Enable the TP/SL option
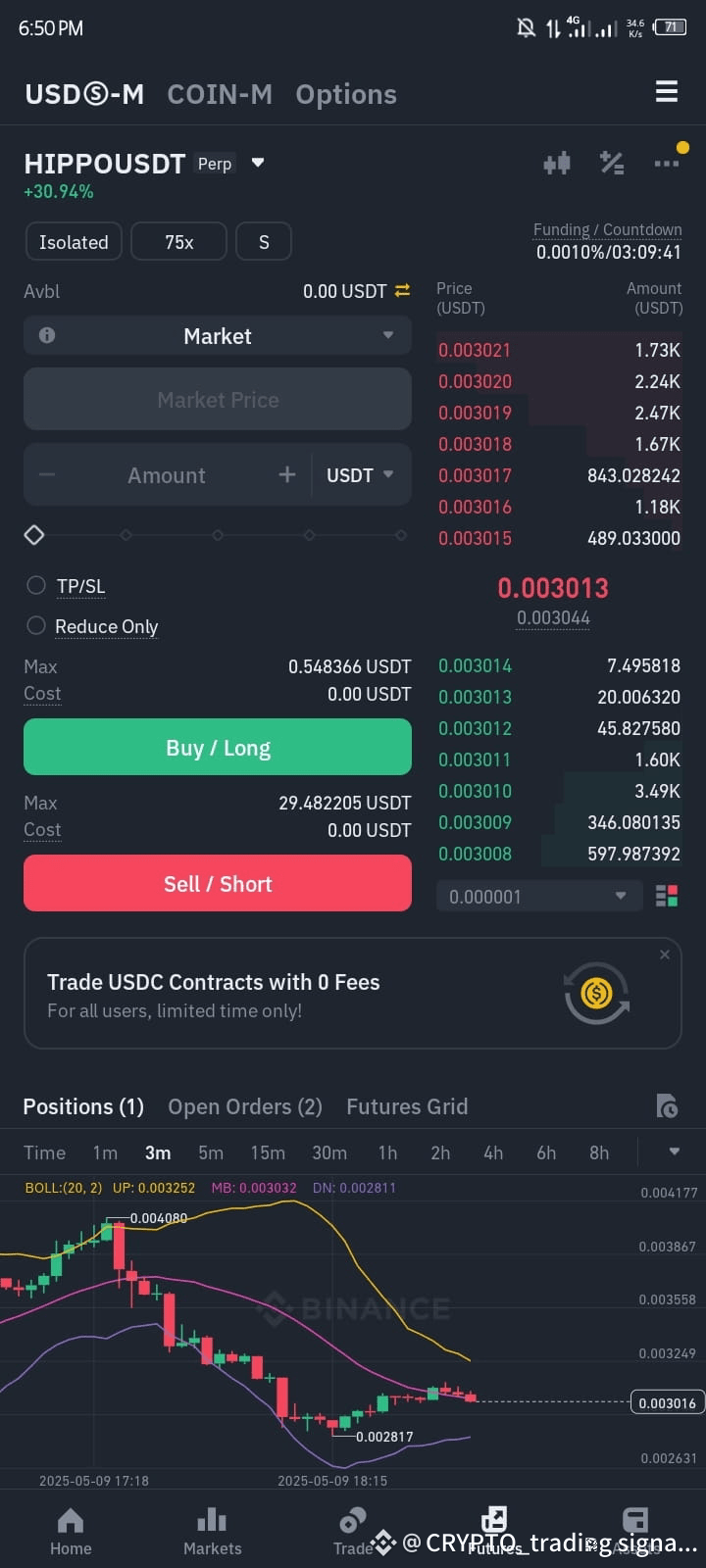 coord(36,584)
